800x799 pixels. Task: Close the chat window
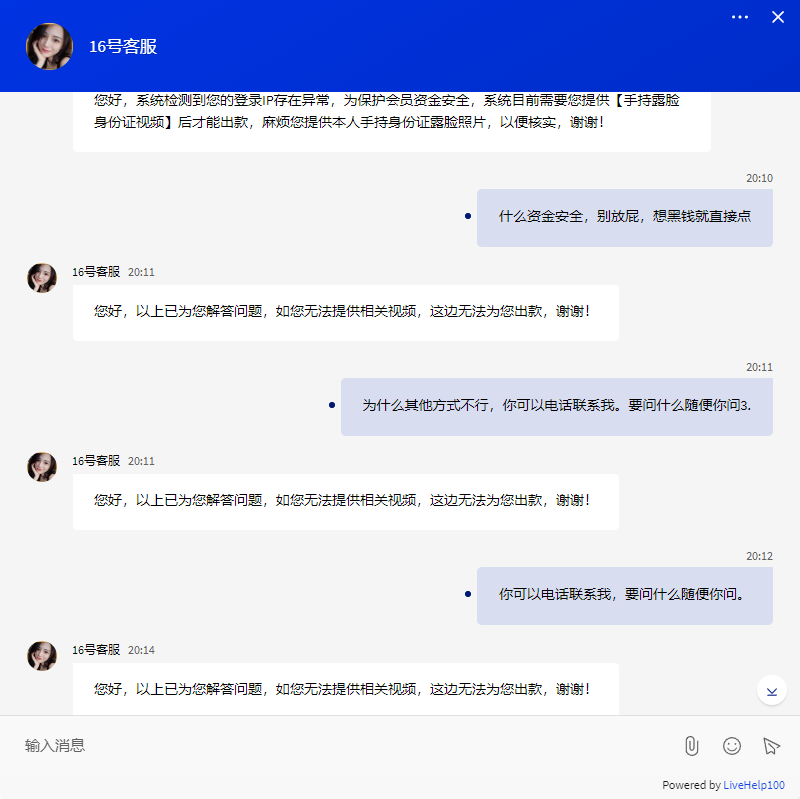click(778, 17)
